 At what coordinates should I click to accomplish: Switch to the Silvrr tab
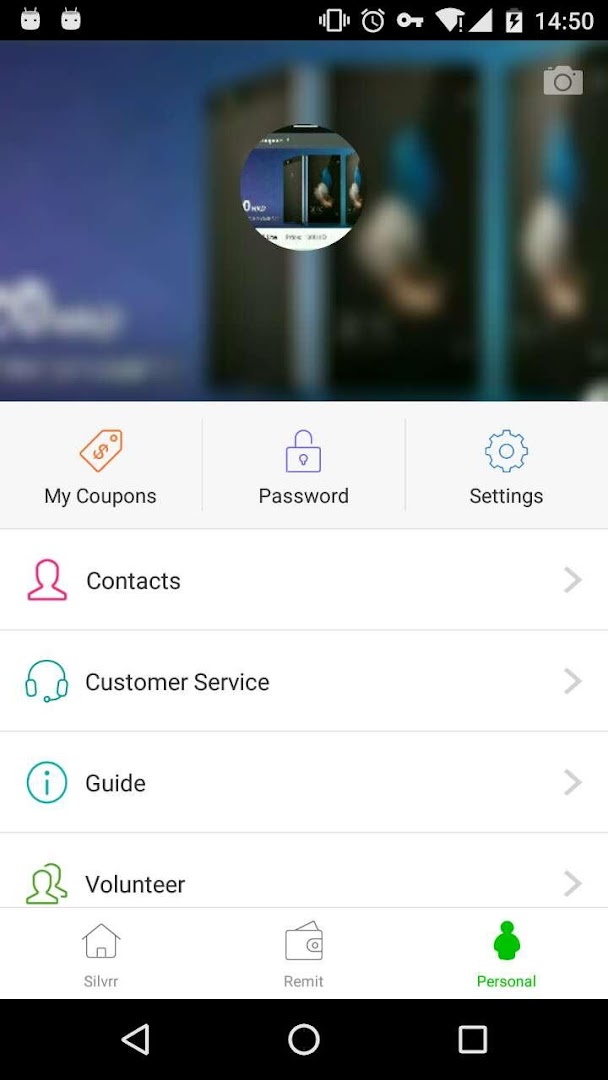101,954
